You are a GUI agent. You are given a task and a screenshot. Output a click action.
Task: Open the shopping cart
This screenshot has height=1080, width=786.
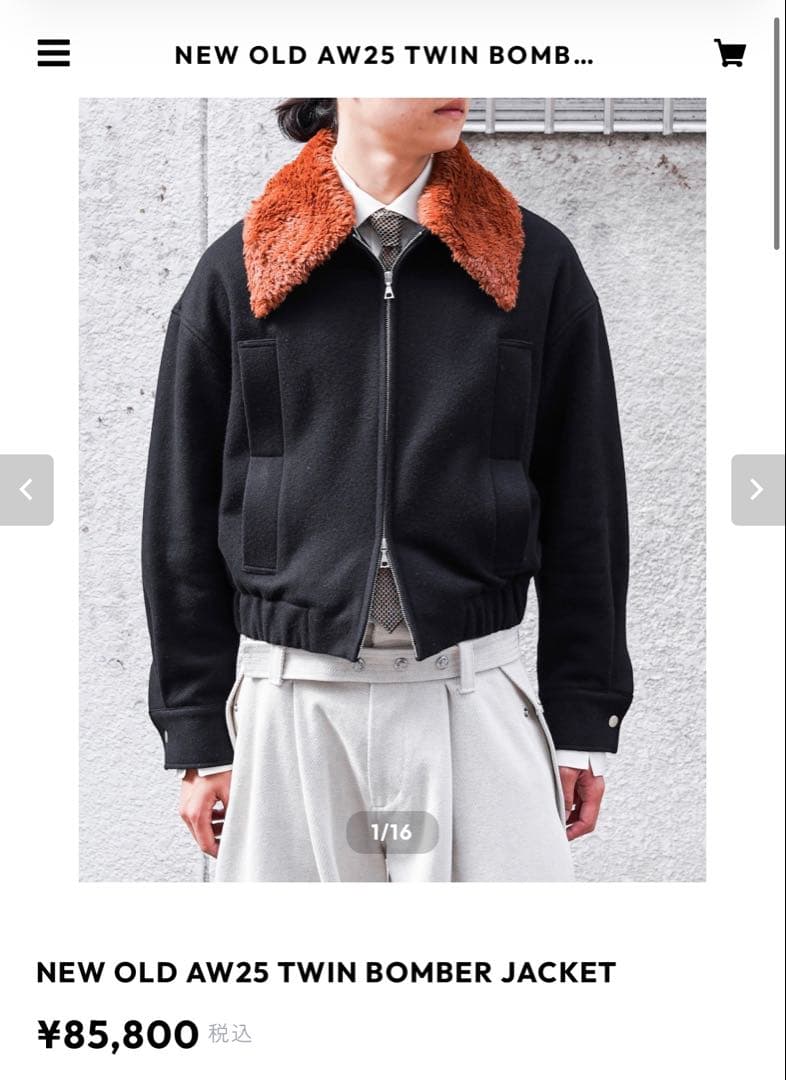[x=730, y=53]
